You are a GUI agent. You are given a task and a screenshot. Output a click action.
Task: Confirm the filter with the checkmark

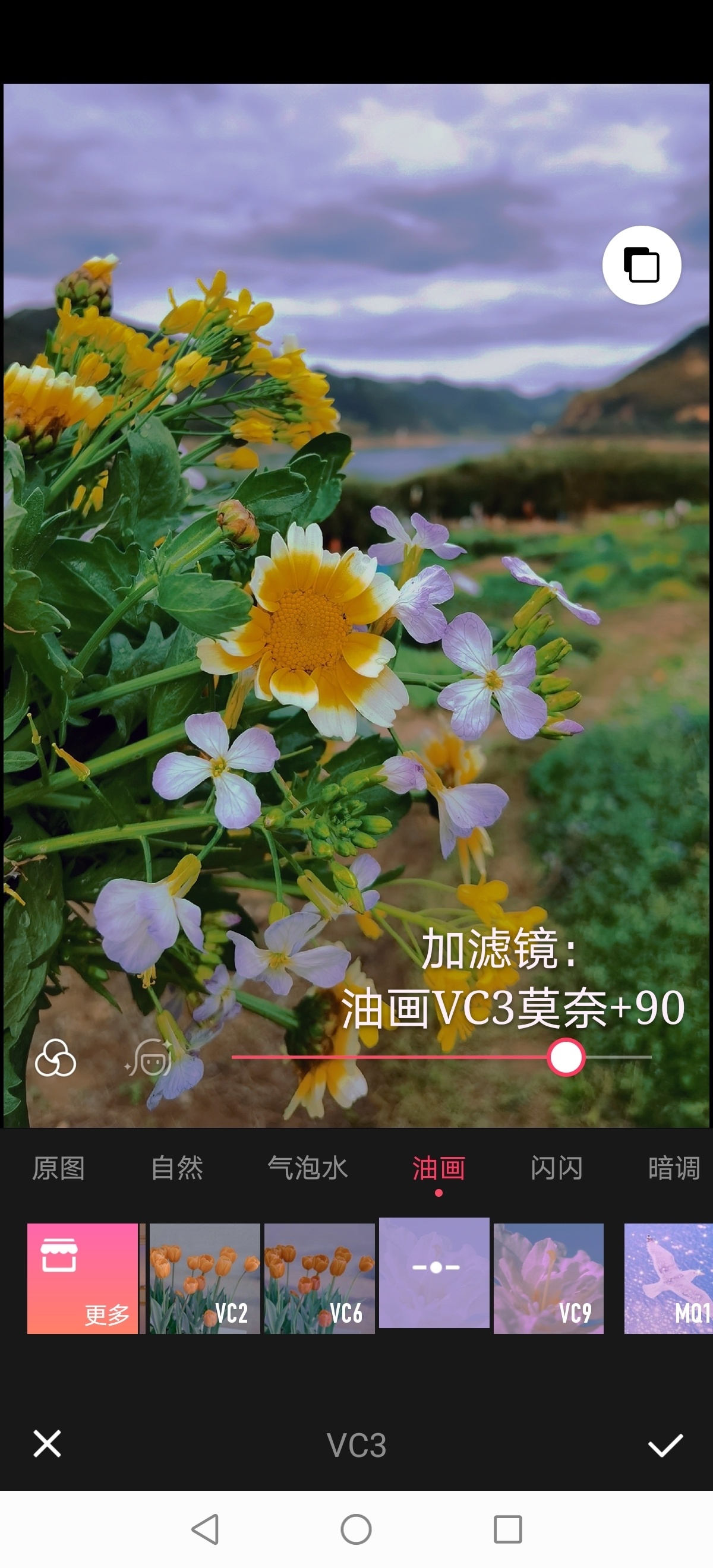click(665, 1444)
